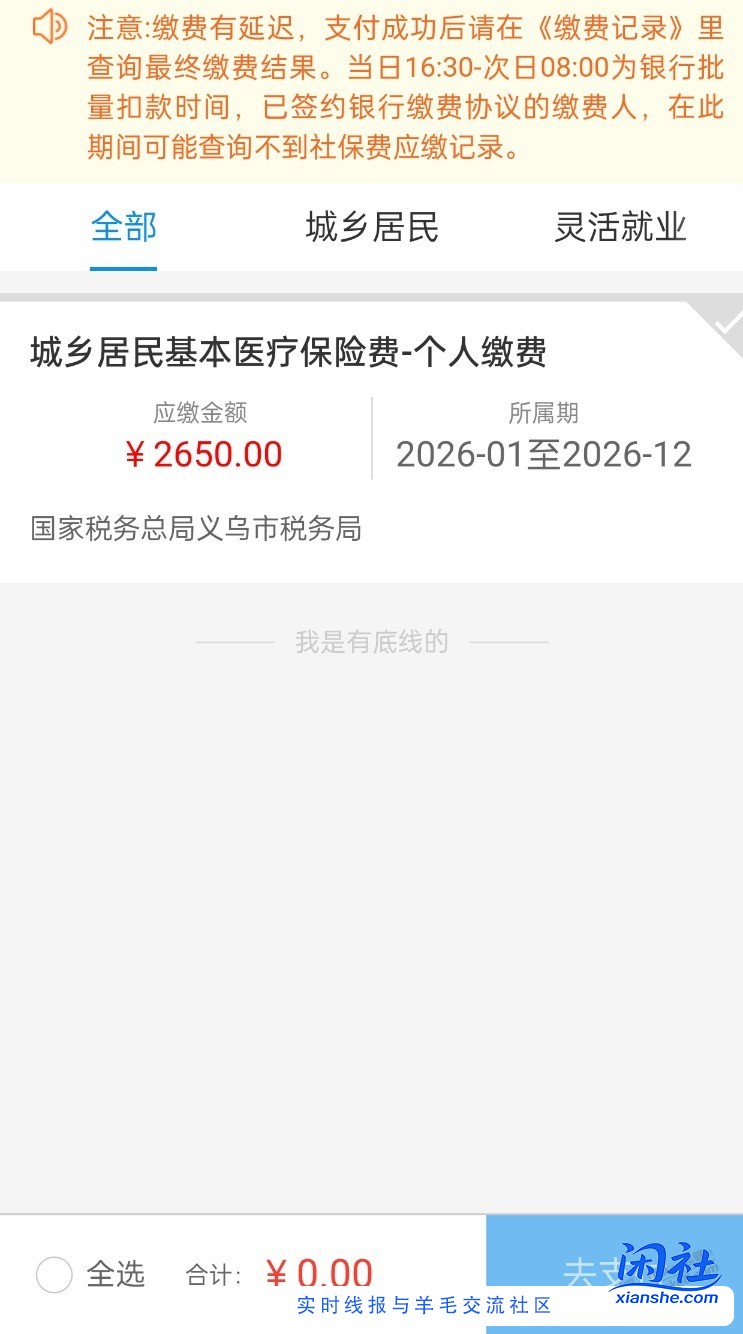The height and width of the screenshot is (1334, 743).
Task: Switch to the 城乡居民 tab
Action: pos(372,228)
